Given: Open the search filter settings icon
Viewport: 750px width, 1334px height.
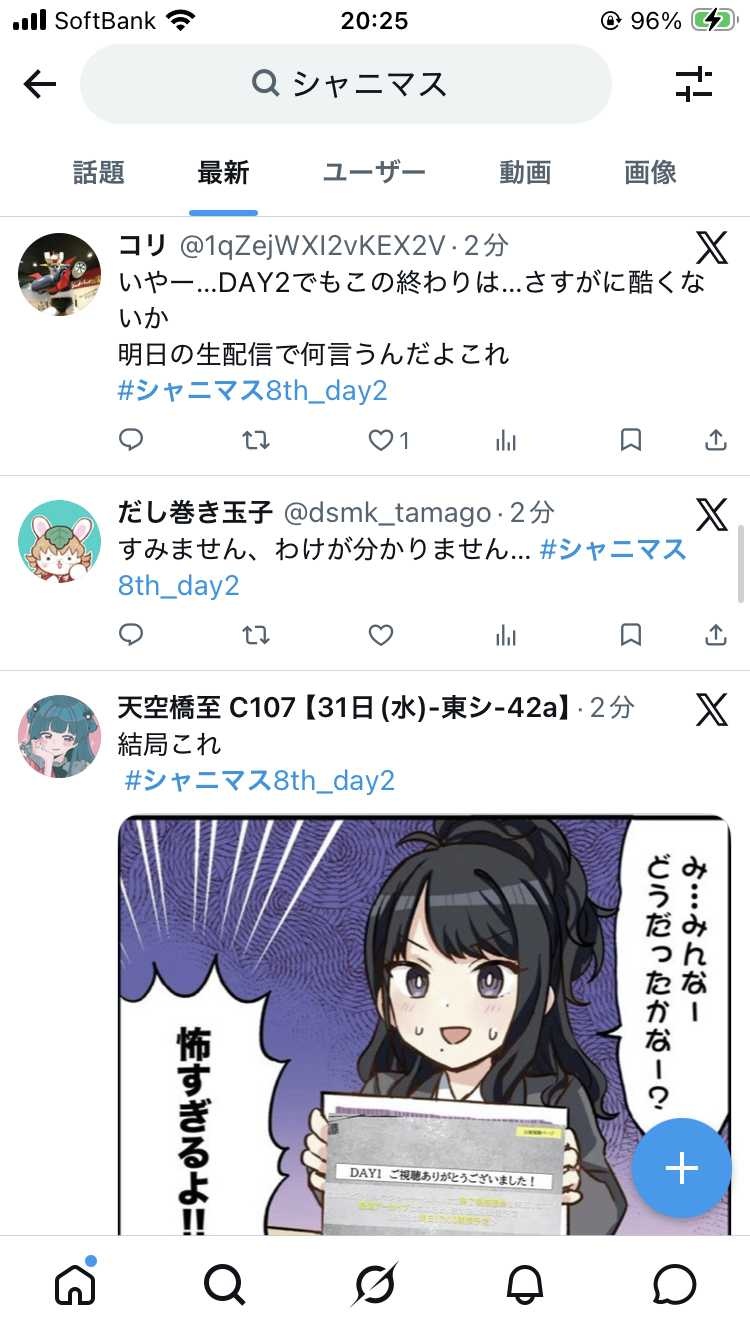Looking at the screenshot, I should 693,85.
